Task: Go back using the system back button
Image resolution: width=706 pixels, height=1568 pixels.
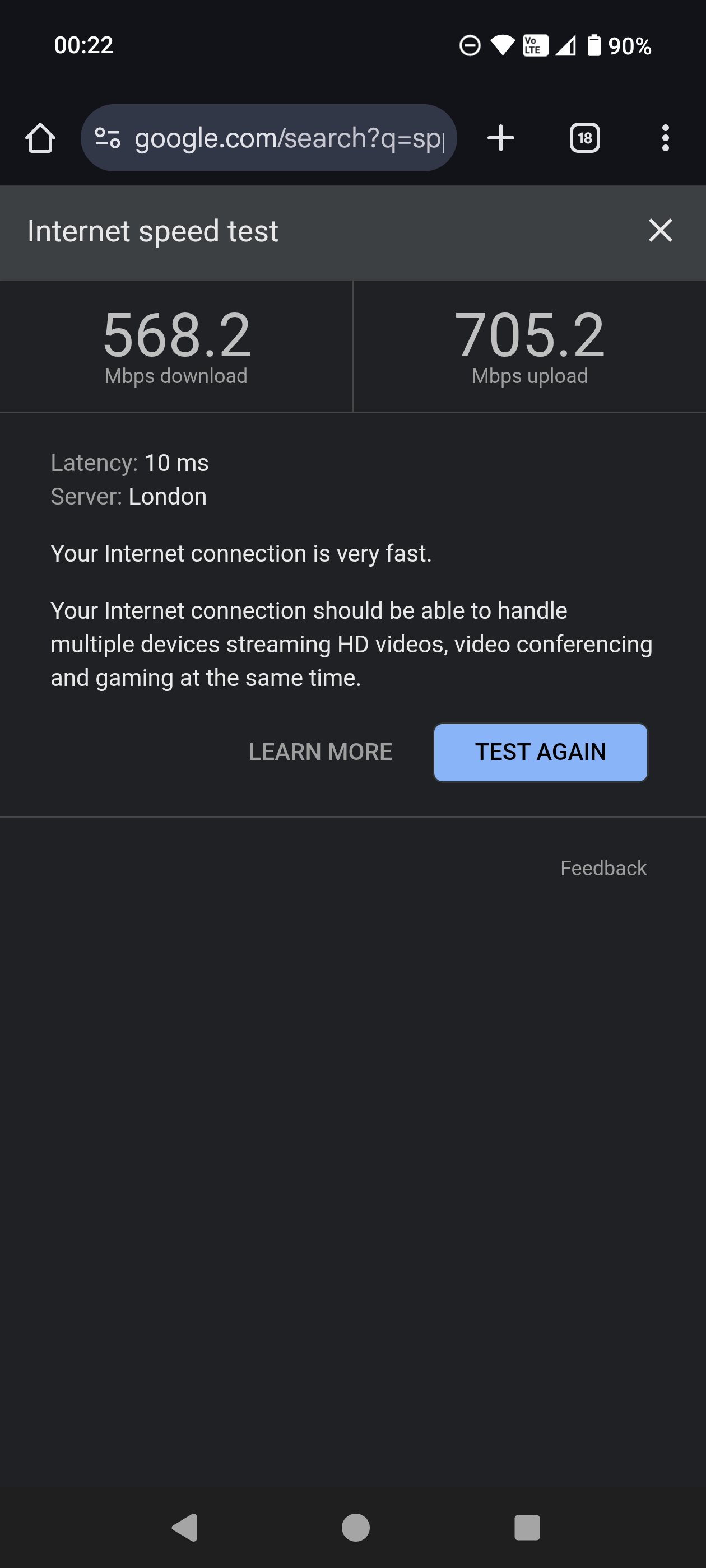Action: click(x=185, y=1527)
